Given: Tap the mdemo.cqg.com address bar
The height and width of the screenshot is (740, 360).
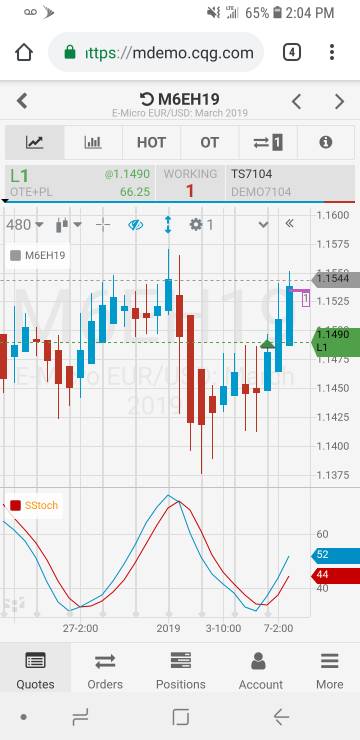Looking at the screenshot, I should (x=156, y=52).
